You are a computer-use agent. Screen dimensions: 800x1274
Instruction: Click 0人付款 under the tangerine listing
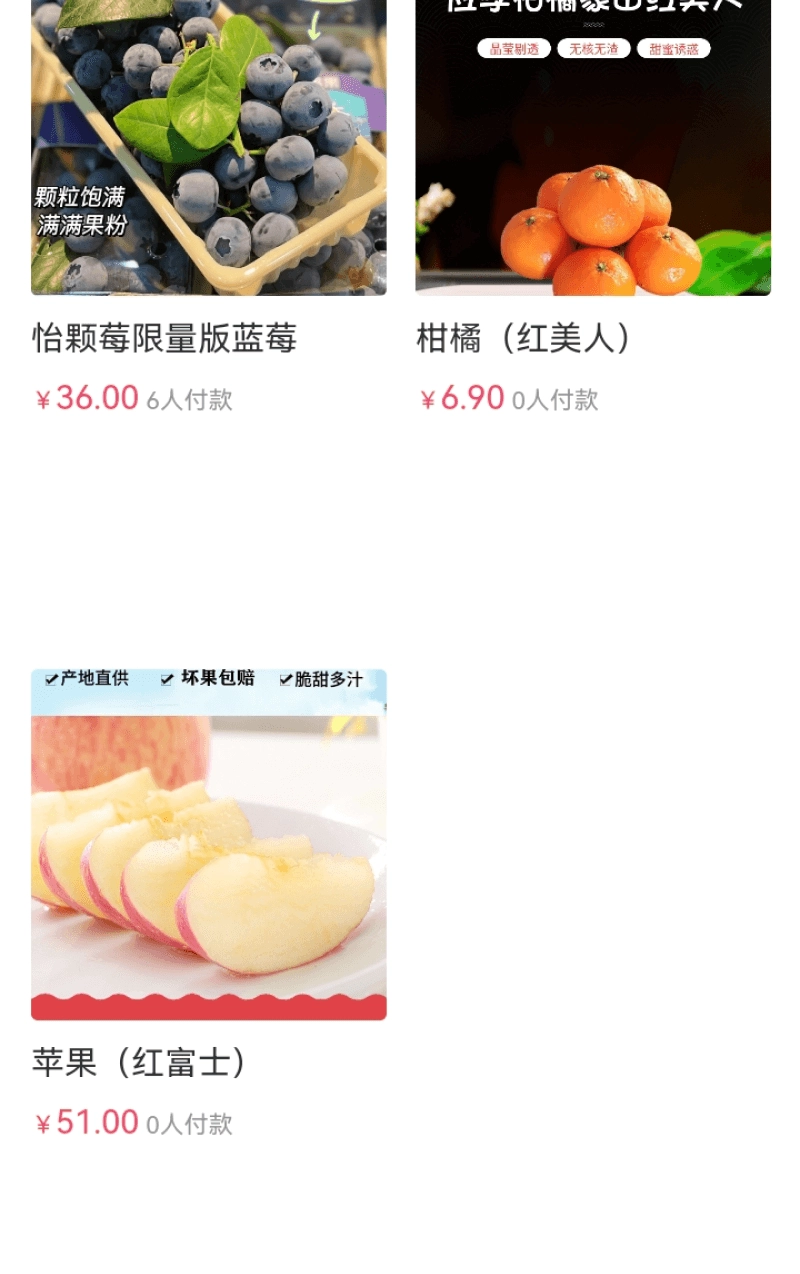point(556,400)
